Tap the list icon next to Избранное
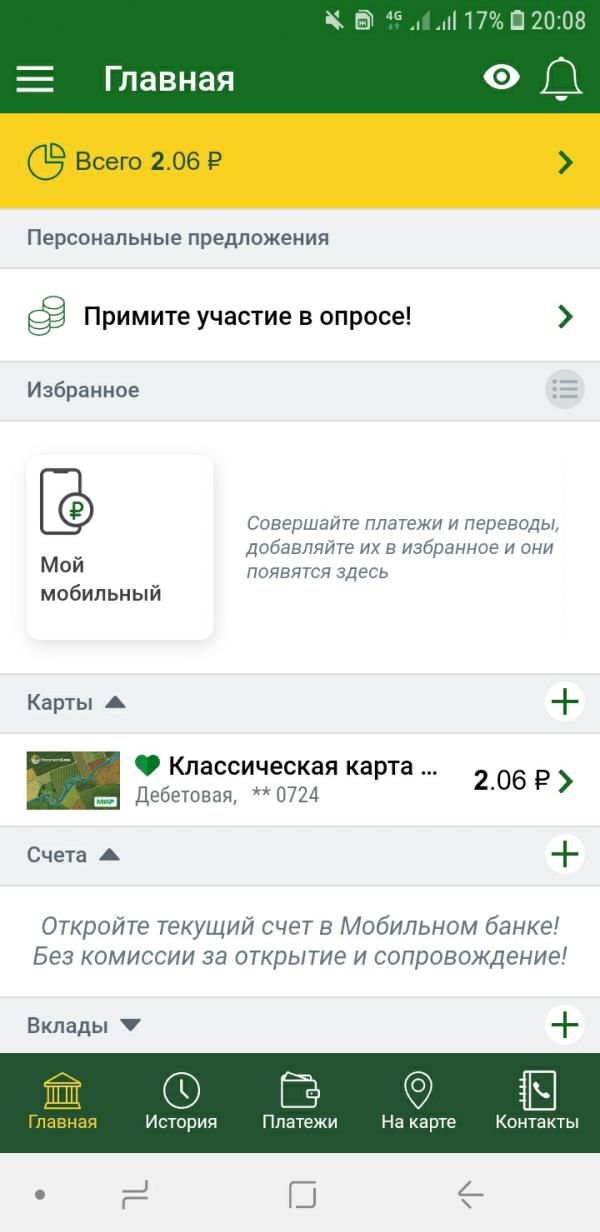 tap(565, 390)
